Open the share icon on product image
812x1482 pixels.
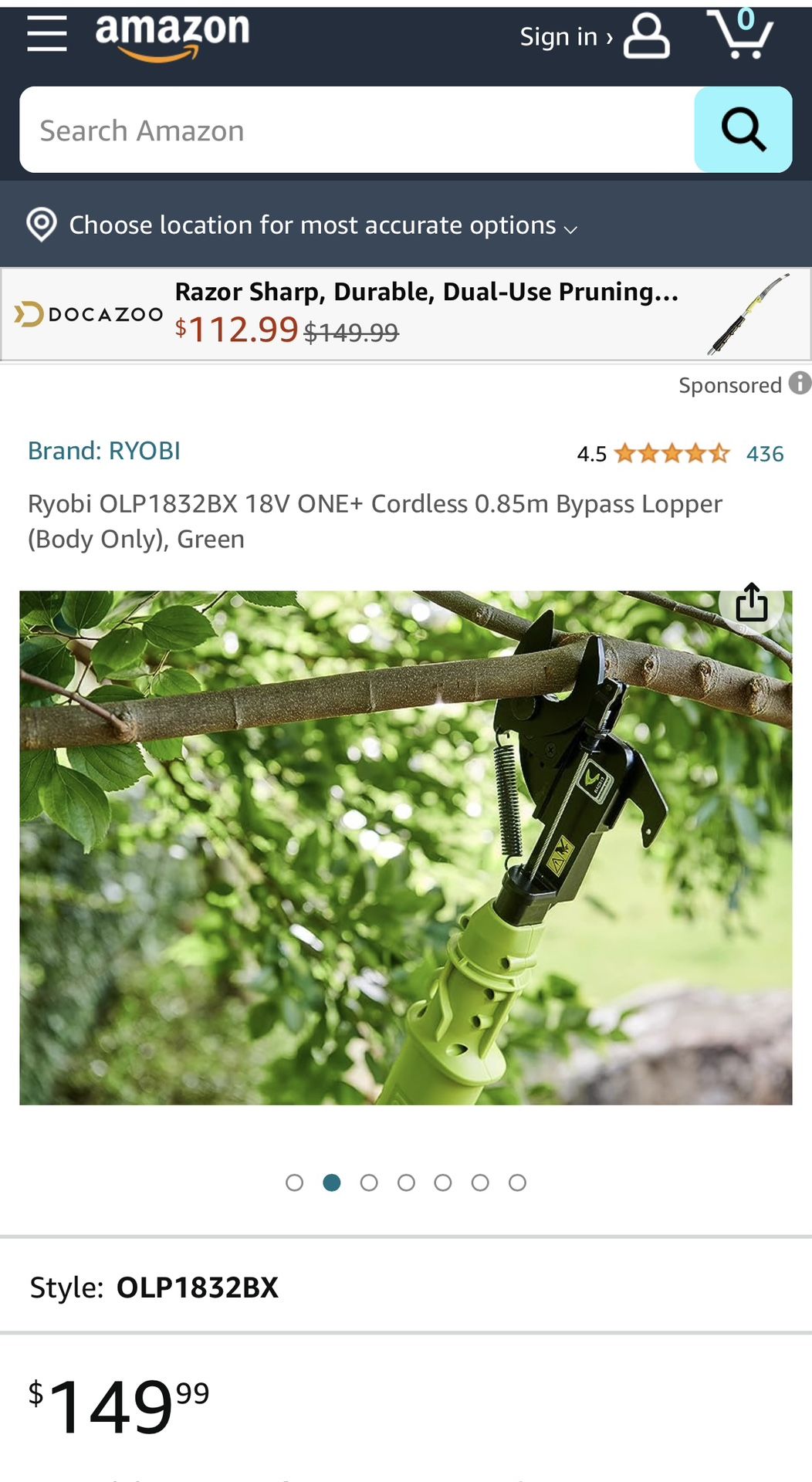pos(752,603)
